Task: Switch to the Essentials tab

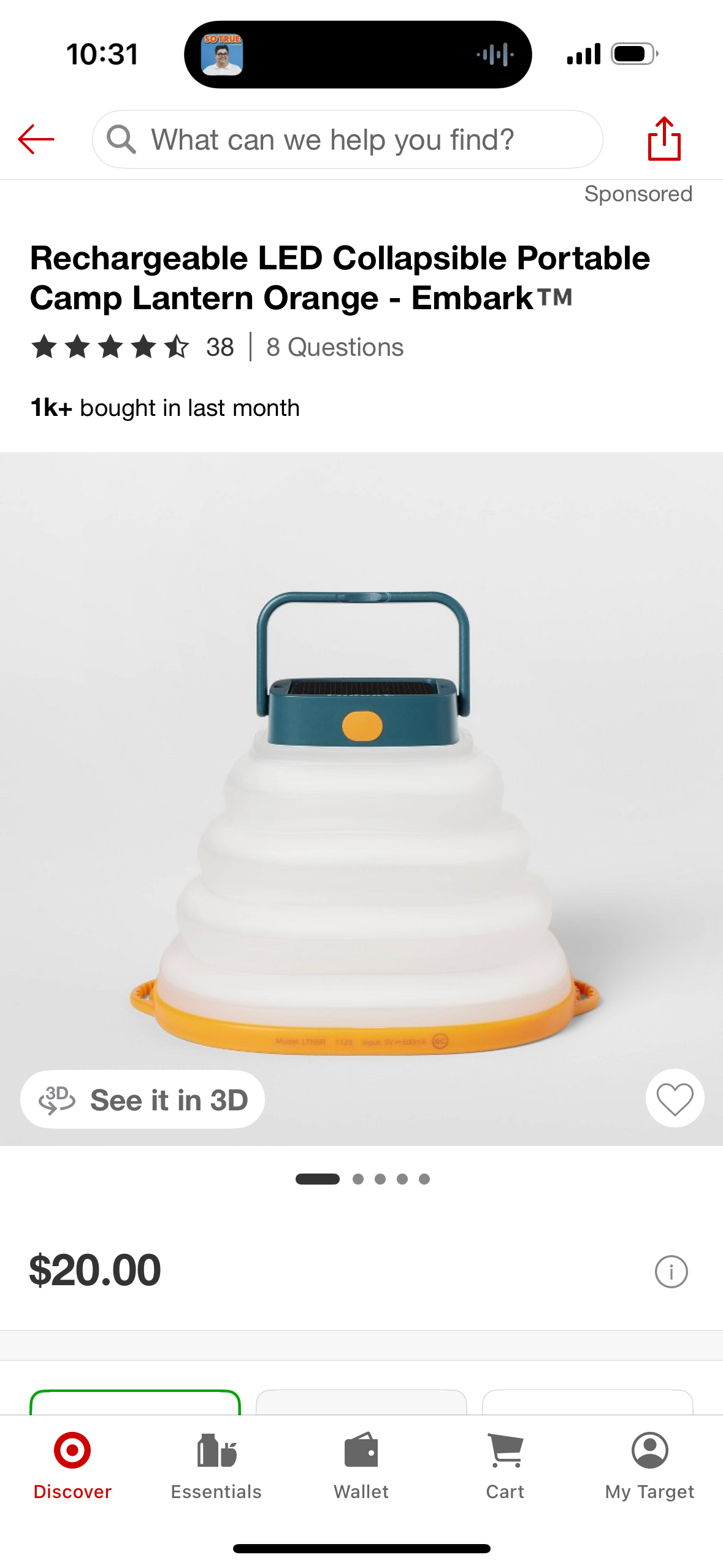Action: 216,1465
